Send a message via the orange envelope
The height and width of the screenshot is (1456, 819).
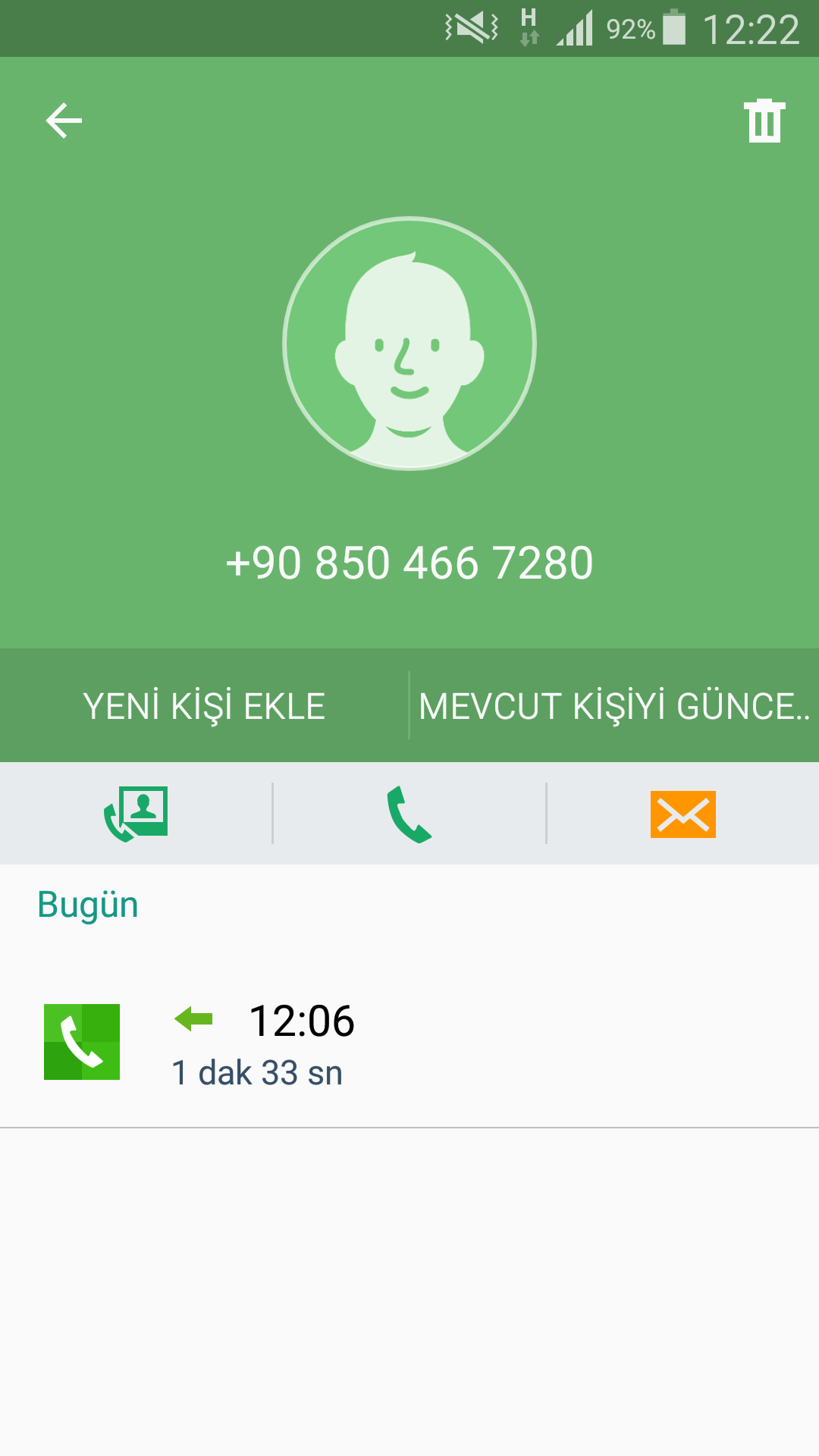682,814
